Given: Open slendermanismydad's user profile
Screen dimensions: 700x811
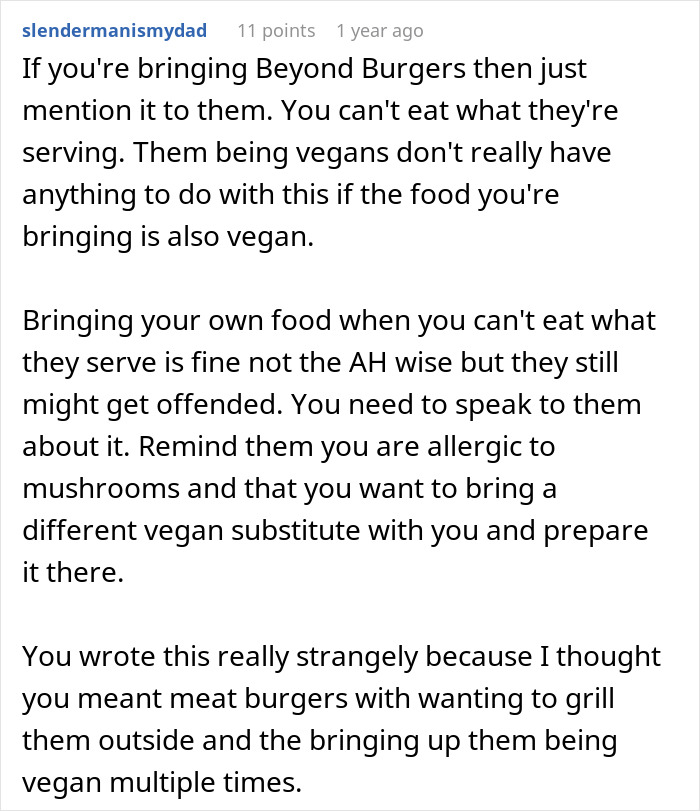Looking at the screenshot, I should click(x=114, y=31).
